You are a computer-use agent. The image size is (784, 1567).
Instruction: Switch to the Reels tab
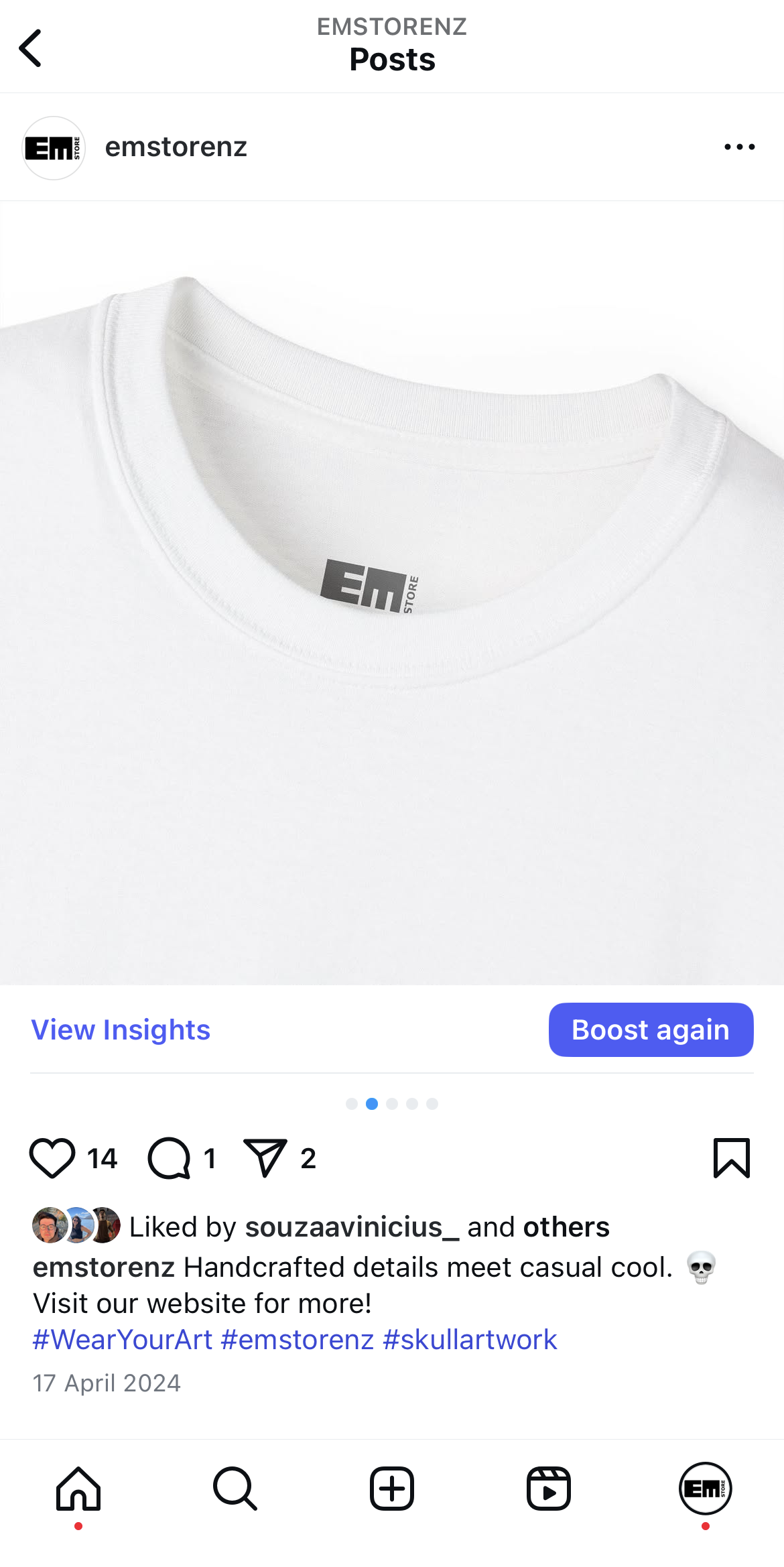(x=549, y=1489)
